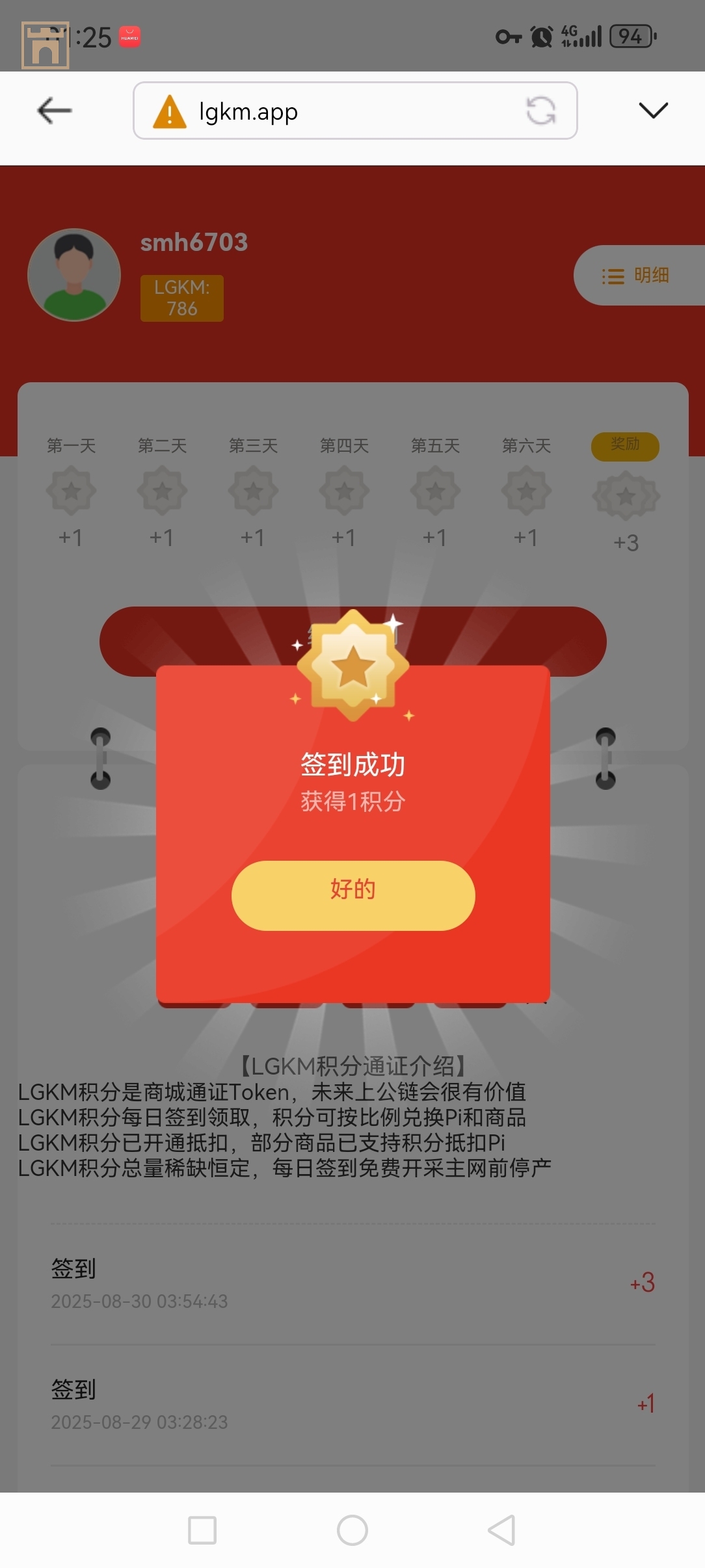The width and height of the screenshot is (705, 1568).
Task: Reload the lgkm.app page
Action: pos(540,111)
